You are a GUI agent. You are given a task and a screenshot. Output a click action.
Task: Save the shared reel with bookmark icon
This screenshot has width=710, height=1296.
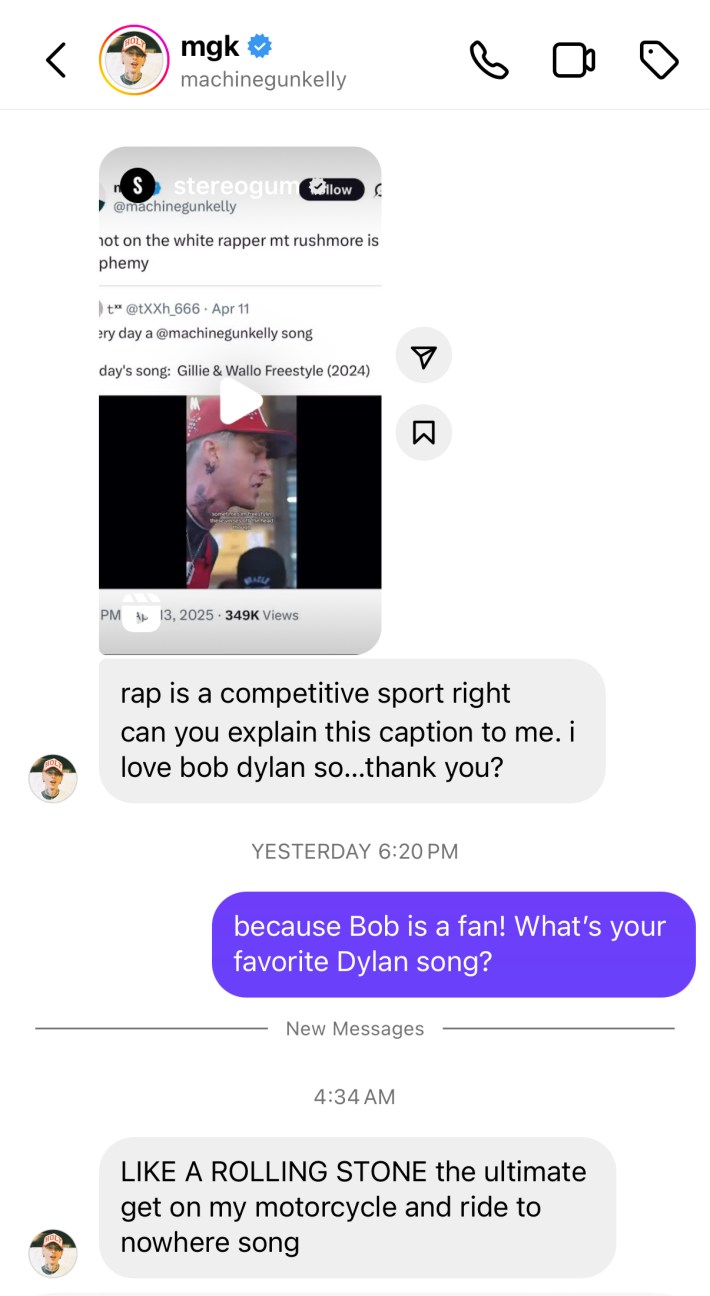tap(424, 433)
